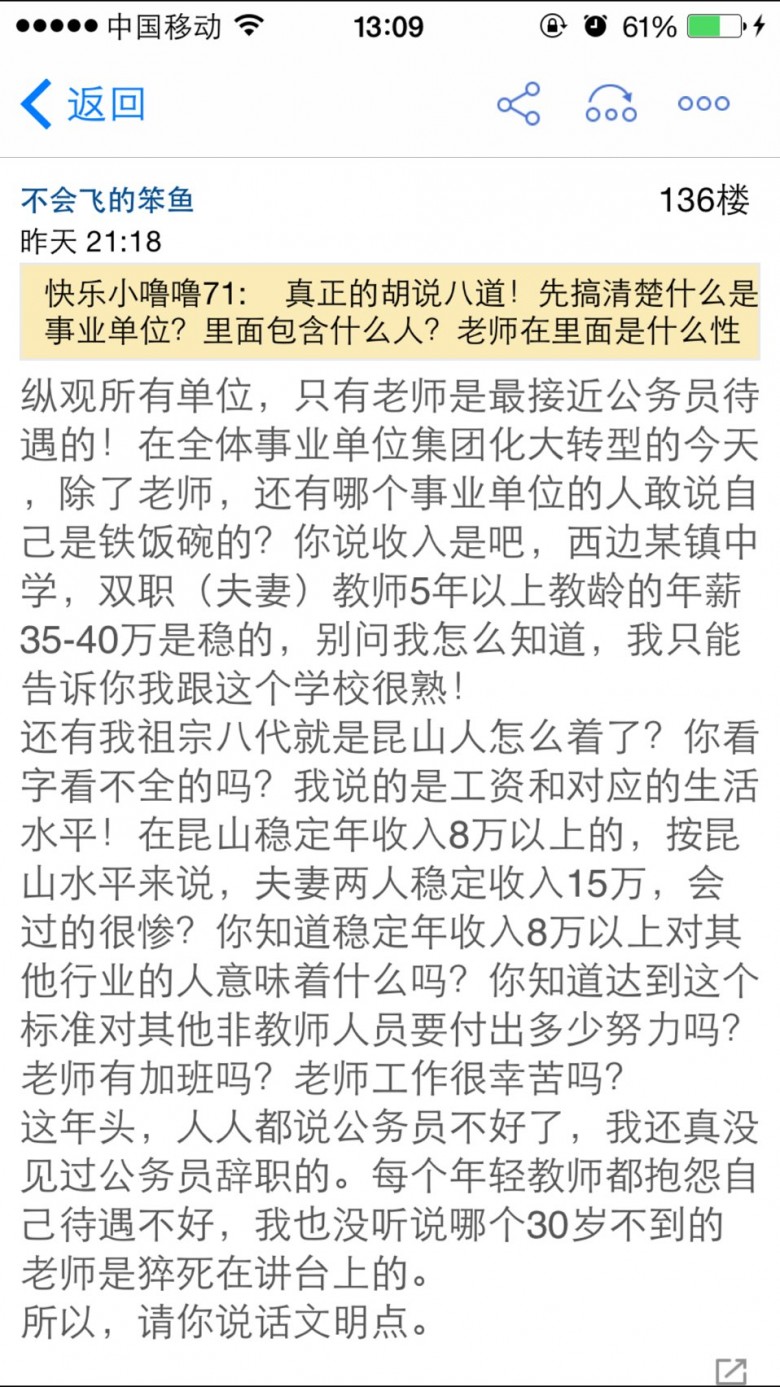
Task: Open the three-dot more menu
Action: [704, 103]
